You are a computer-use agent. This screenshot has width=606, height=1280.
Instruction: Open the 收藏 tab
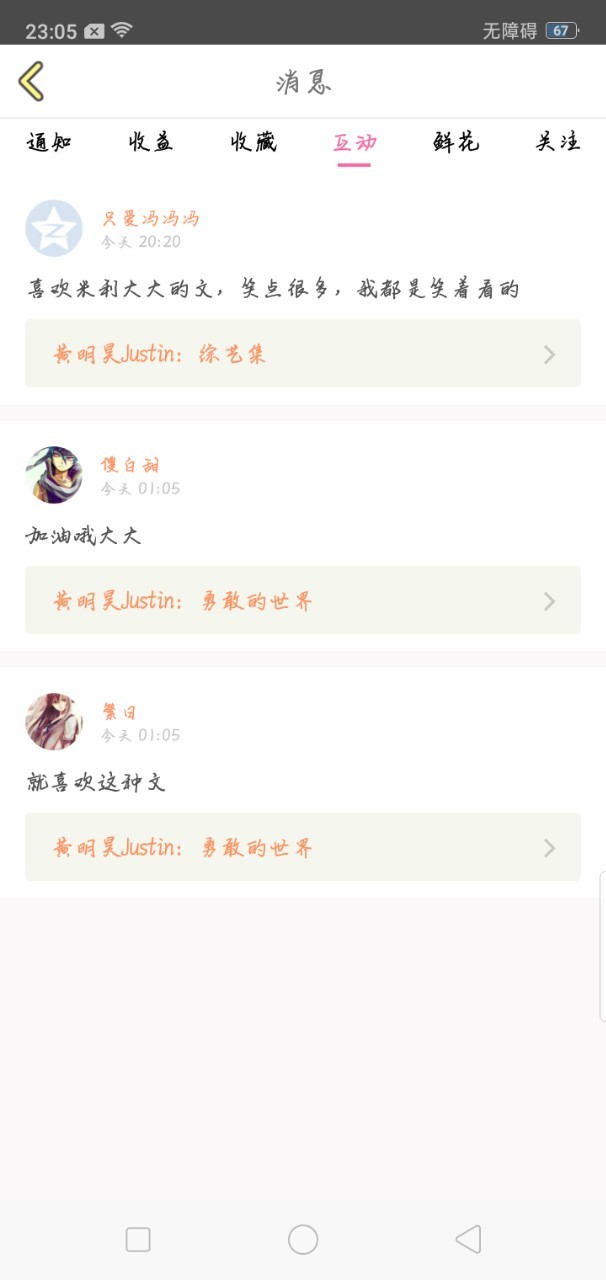(253, 143)
